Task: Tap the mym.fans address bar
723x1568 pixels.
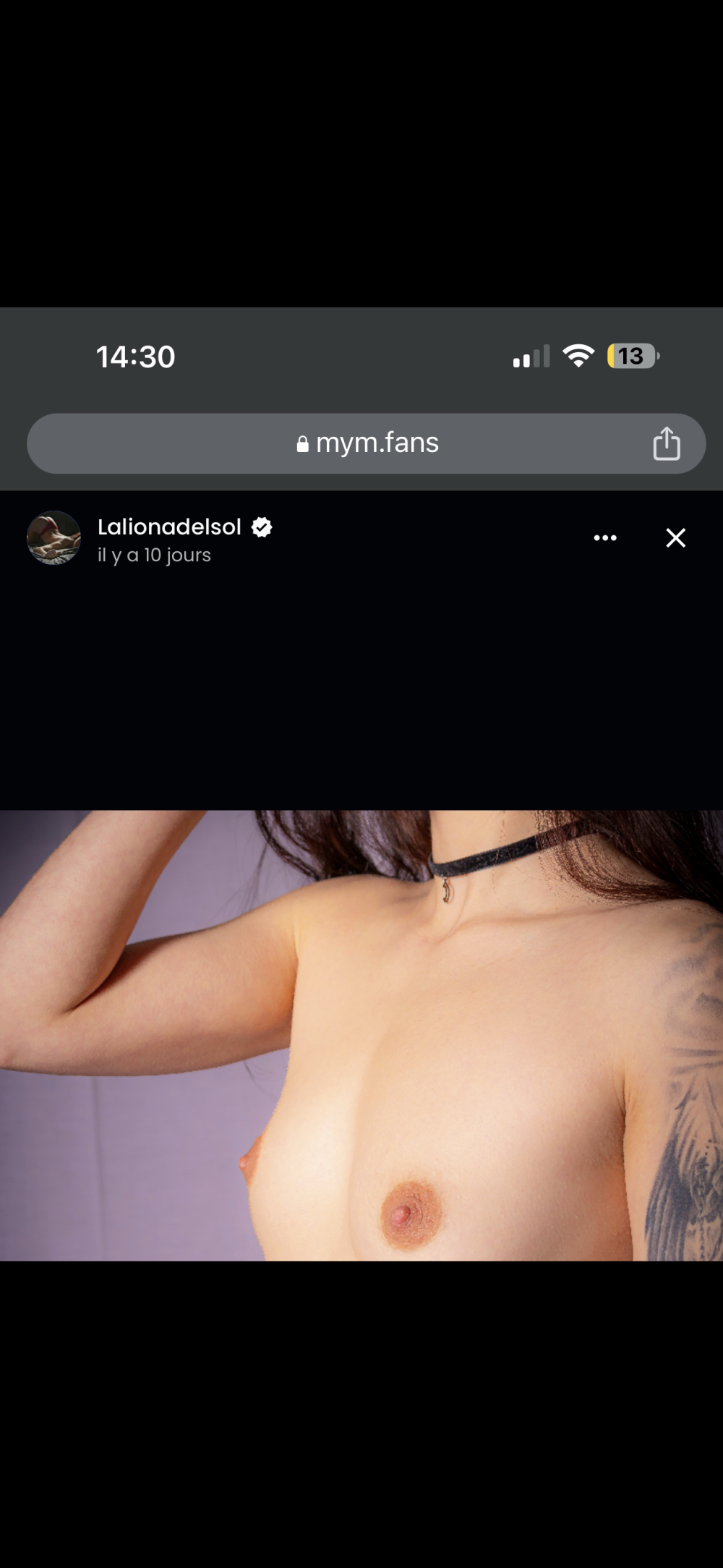Action: pyautogui.click(x=367, y=443)
